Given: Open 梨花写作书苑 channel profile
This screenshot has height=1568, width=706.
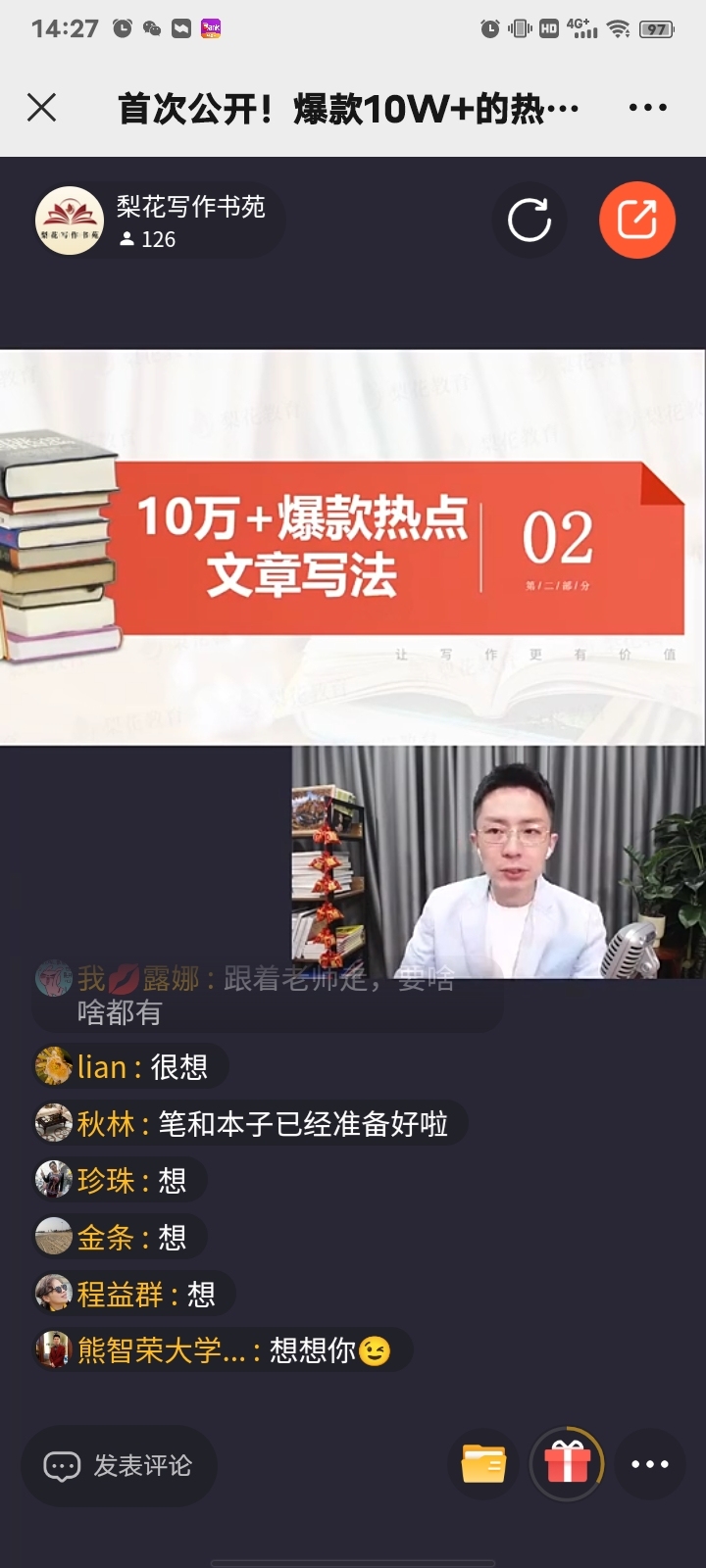Looking at the screenshot, I should 159,220.
